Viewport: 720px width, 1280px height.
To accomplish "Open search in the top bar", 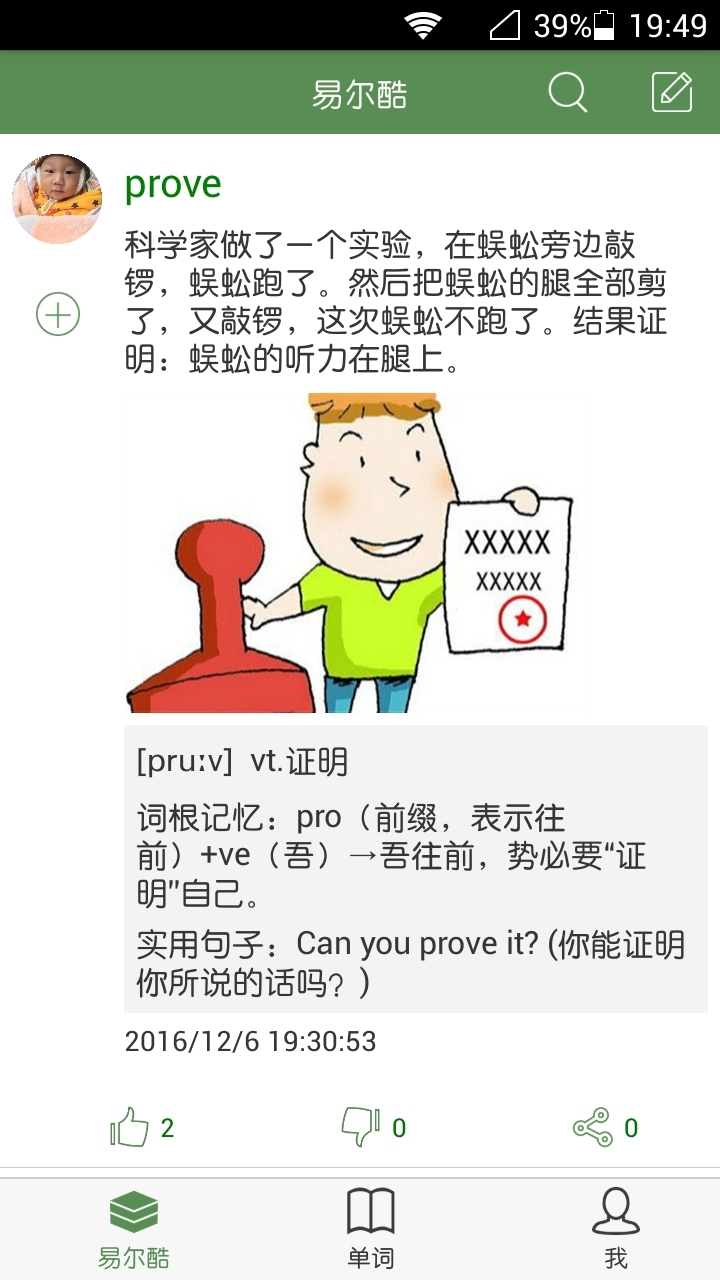I will coord(567,93).
